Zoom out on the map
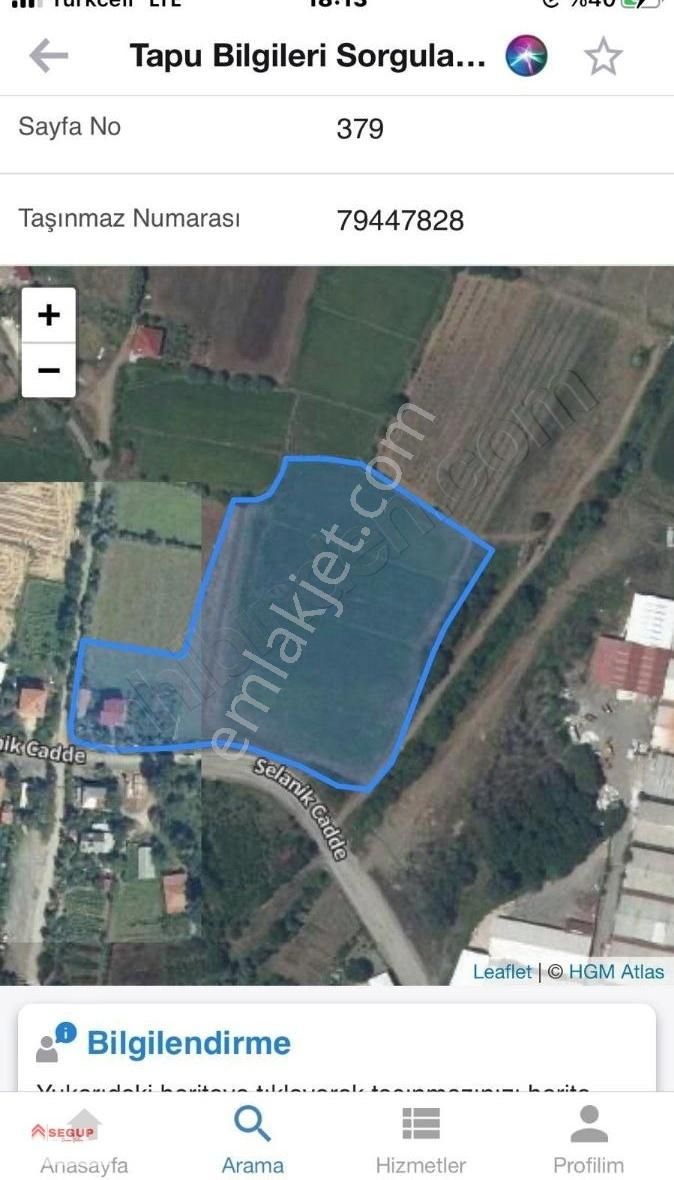 tap(48, 370)
